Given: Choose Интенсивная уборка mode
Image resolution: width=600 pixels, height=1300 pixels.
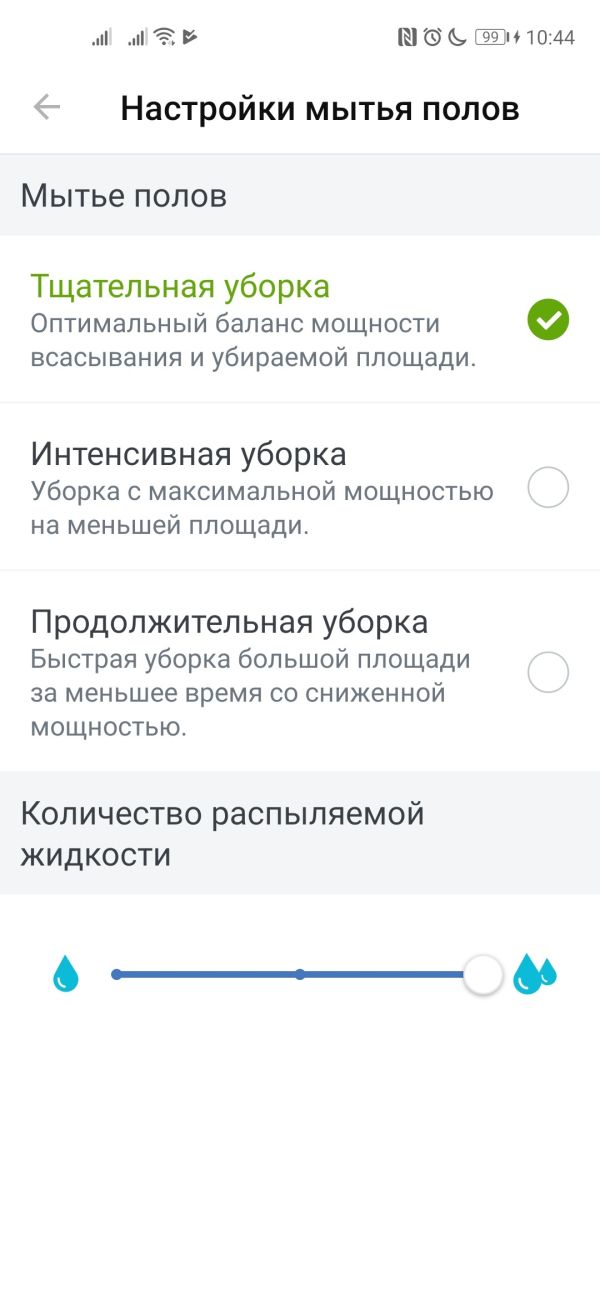Looking at the screenshot, I should click(547, 488).
